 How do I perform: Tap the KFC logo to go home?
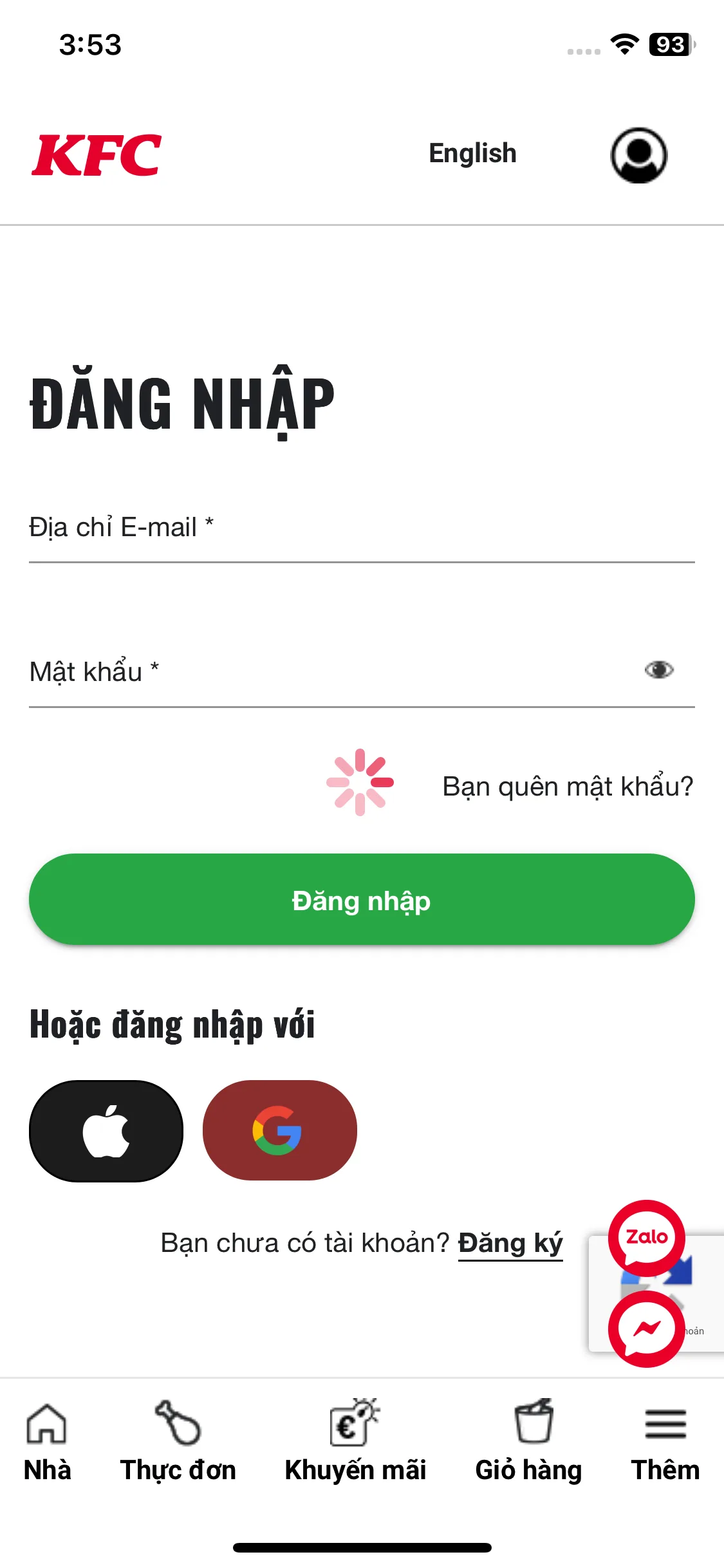pos(97,155)
